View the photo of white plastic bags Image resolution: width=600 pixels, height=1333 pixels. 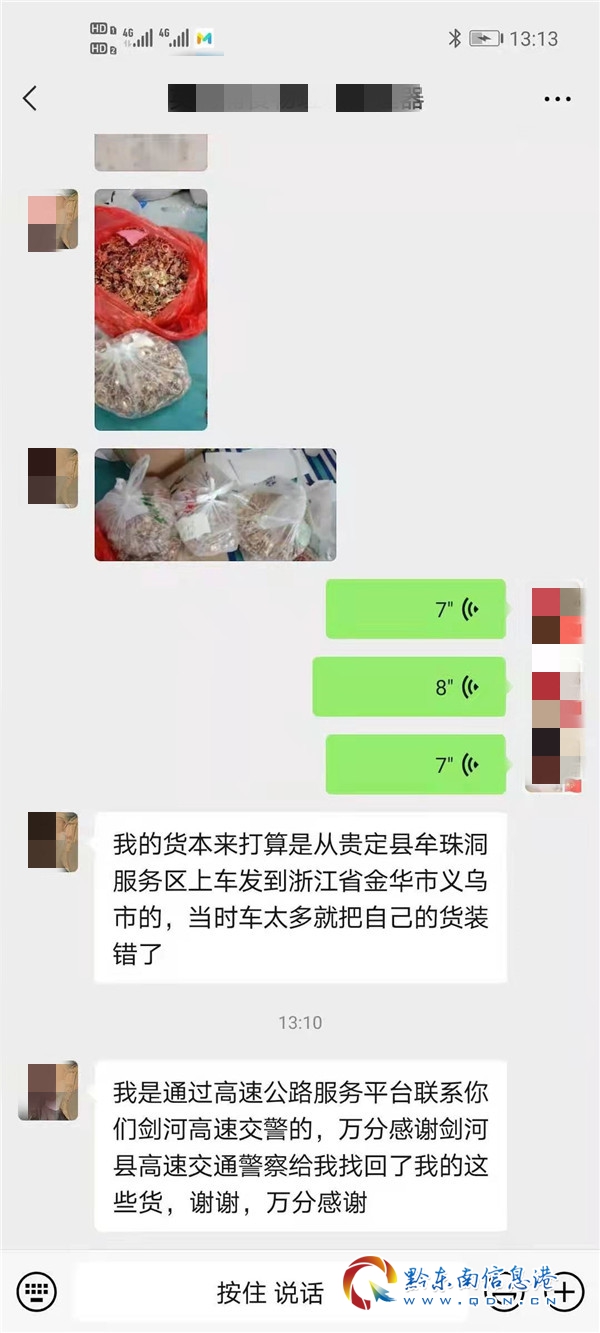click(x=215, y=504)
